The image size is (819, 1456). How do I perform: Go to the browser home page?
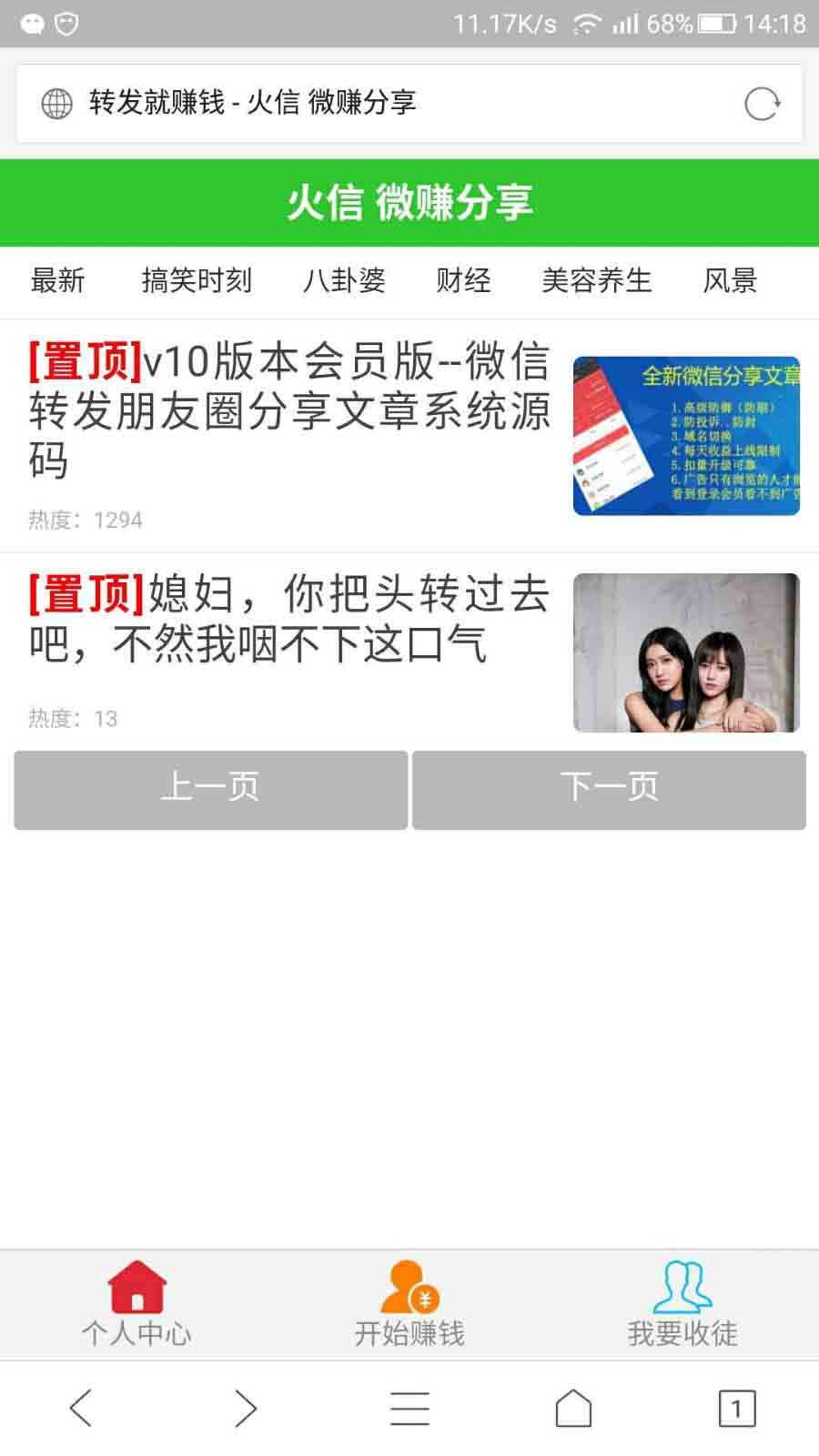(x=573, y=1408)
